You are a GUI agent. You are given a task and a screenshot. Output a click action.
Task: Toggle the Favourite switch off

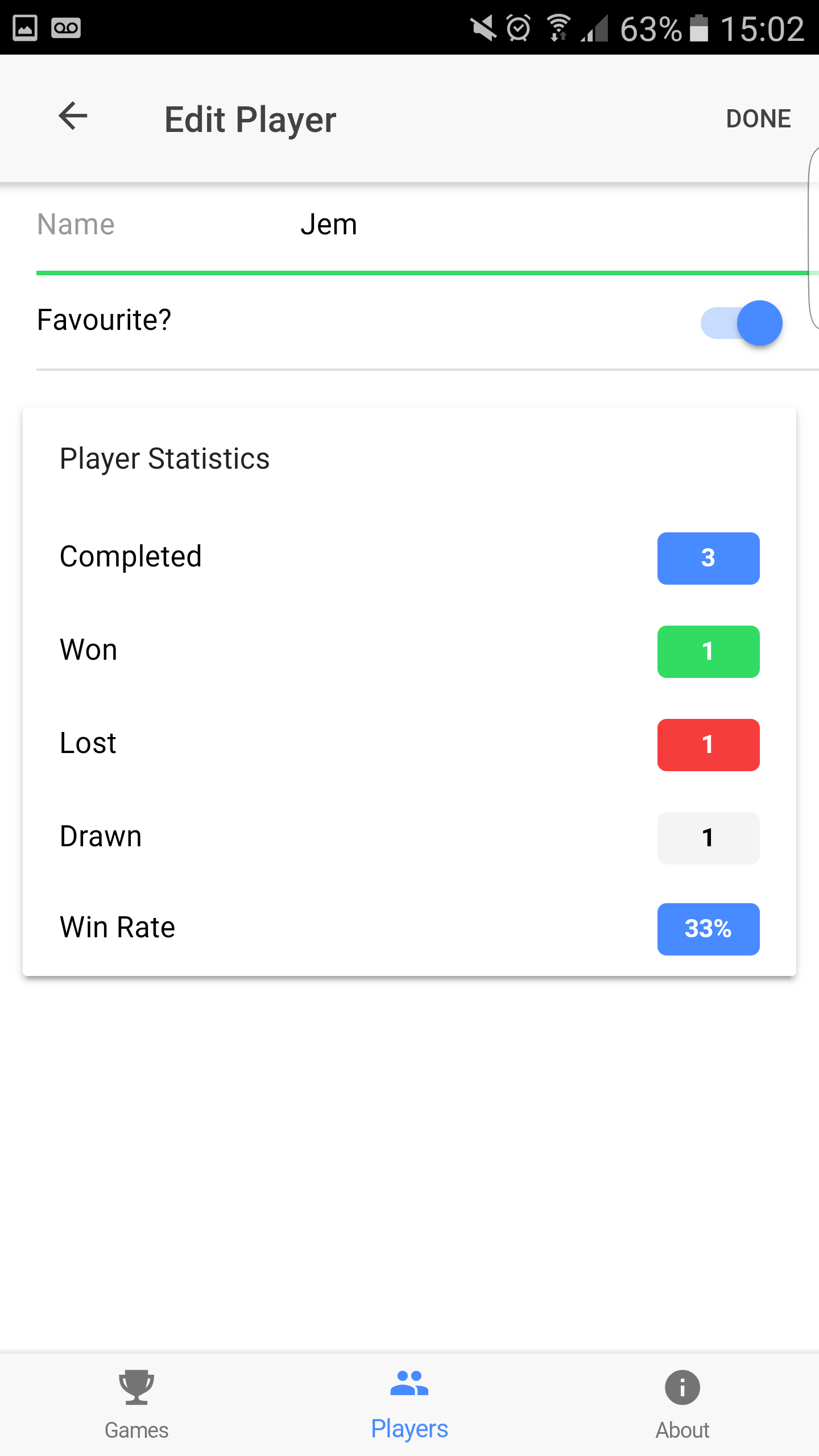[742, 322]
